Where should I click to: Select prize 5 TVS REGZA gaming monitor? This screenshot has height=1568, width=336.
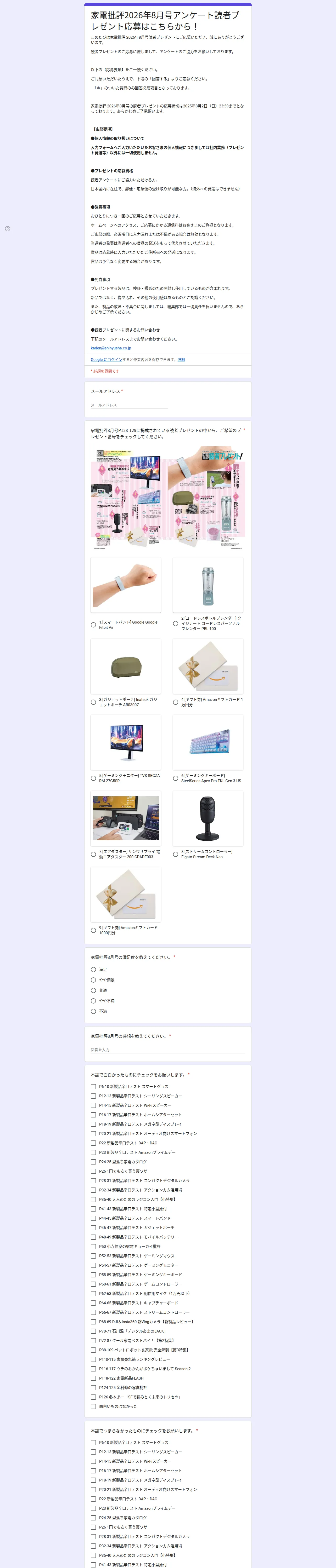(93, 778)
